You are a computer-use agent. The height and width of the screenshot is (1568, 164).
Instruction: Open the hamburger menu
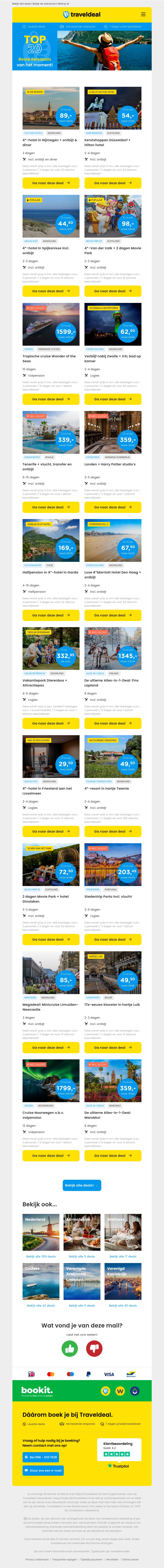143,14
